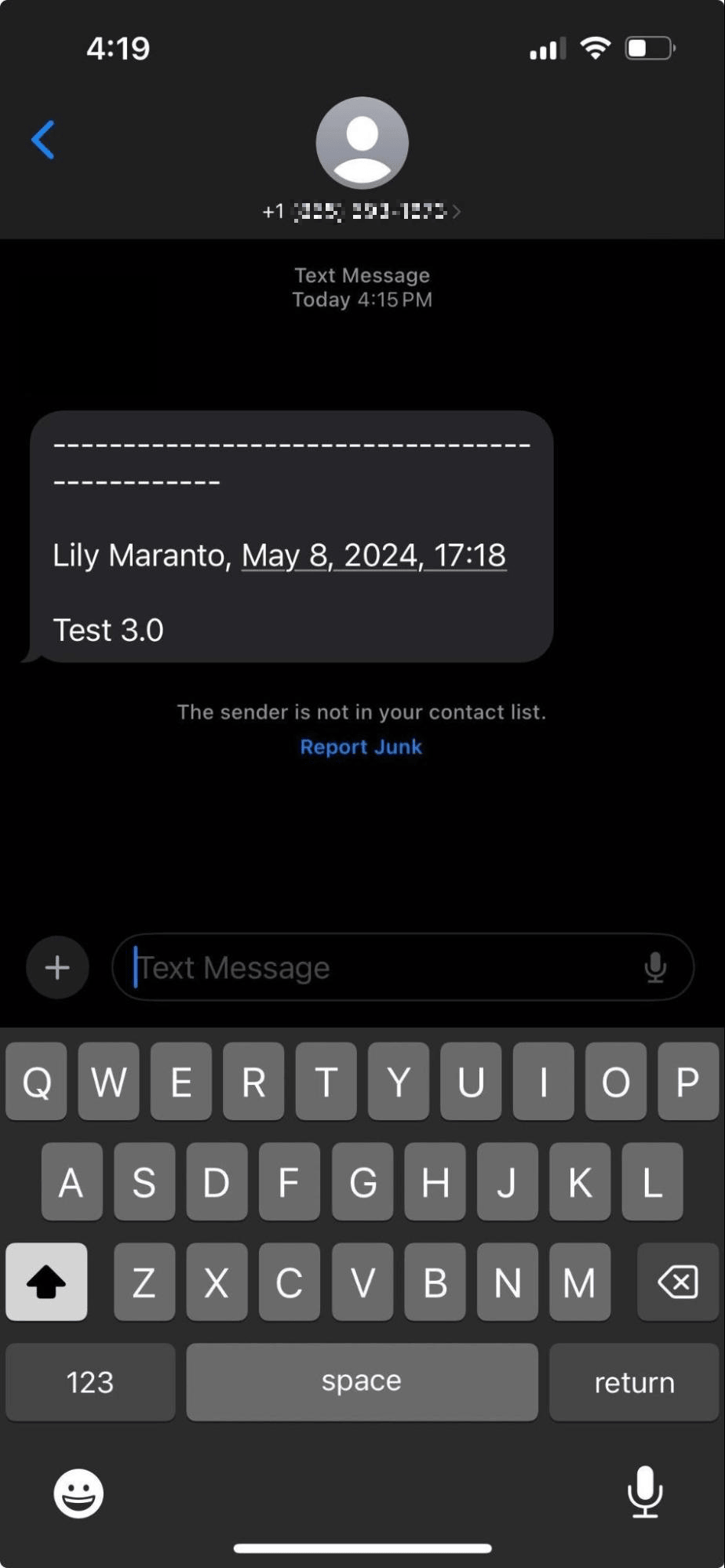This screenshot has width=725, height=1568.
Task: Tap Report Junk link
Action: point(361,747)
